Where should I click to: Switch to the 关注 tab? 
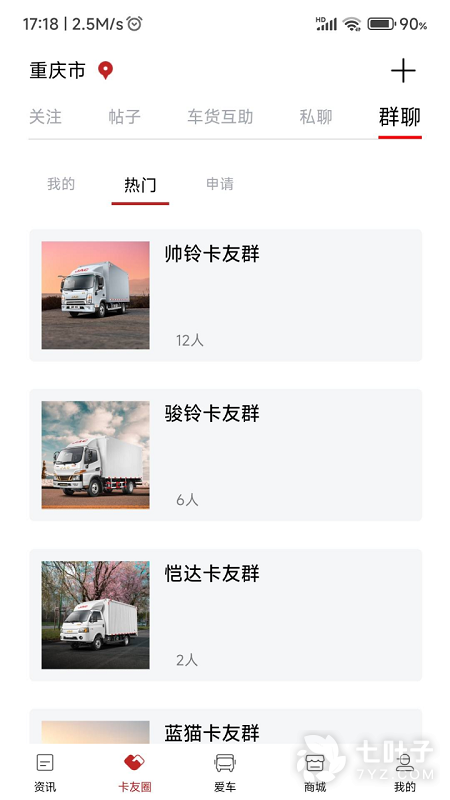click(x=45, y=117)
